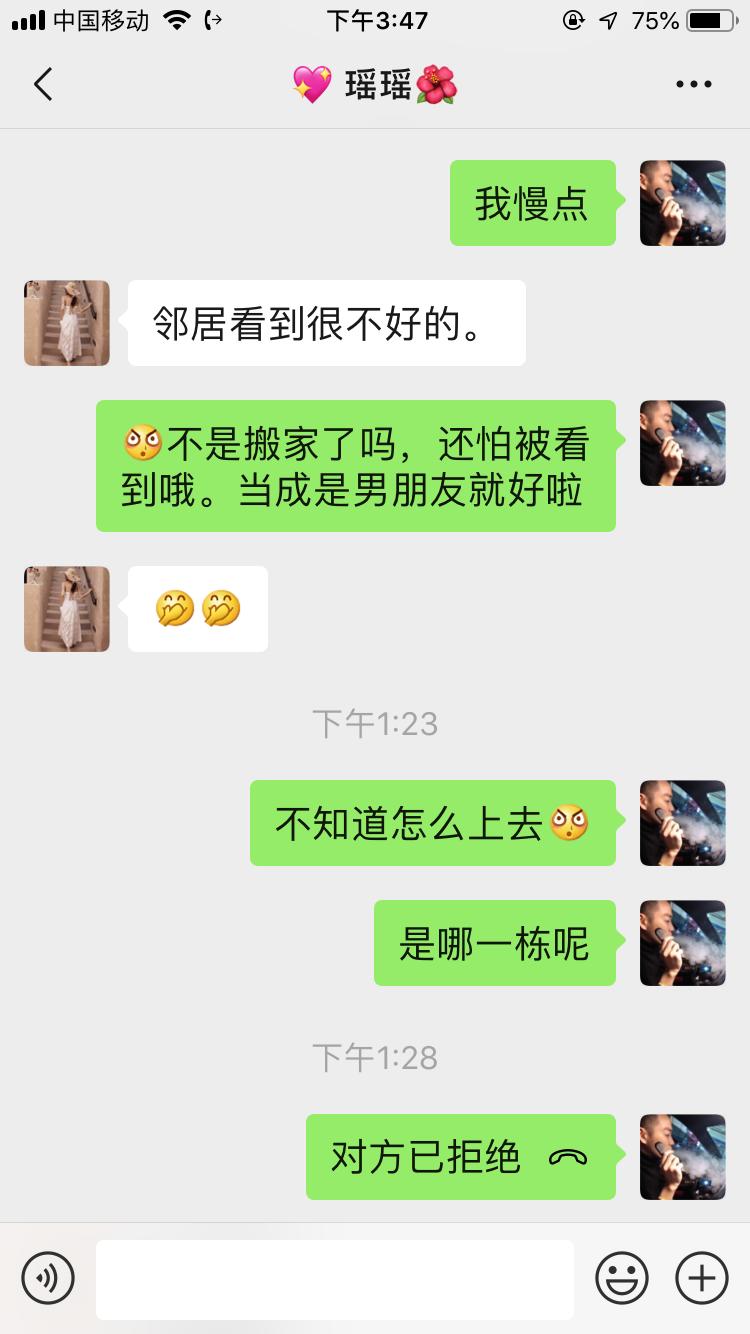Go back to the chat list
The height and width of the screenshot is (1334, 750).
pos(43,85)
